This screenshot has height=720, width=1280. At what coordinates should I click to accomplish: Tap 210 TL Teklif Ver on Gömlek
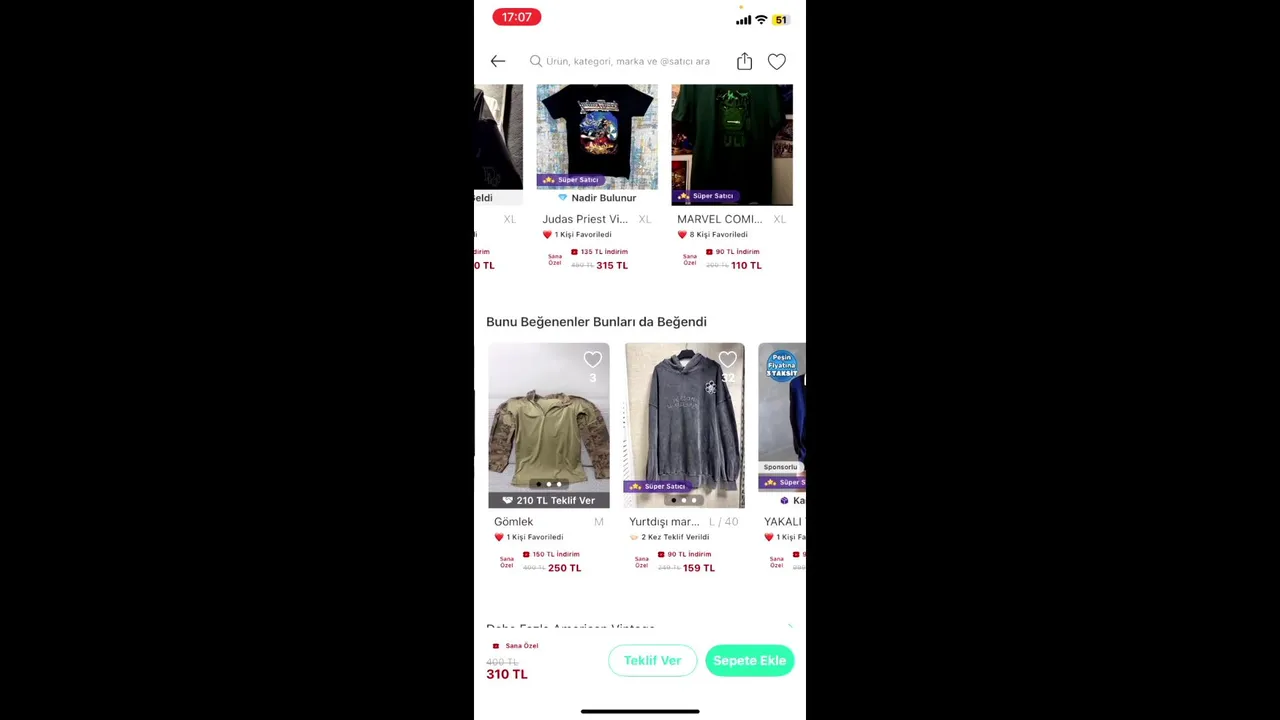tap(549, 500)
